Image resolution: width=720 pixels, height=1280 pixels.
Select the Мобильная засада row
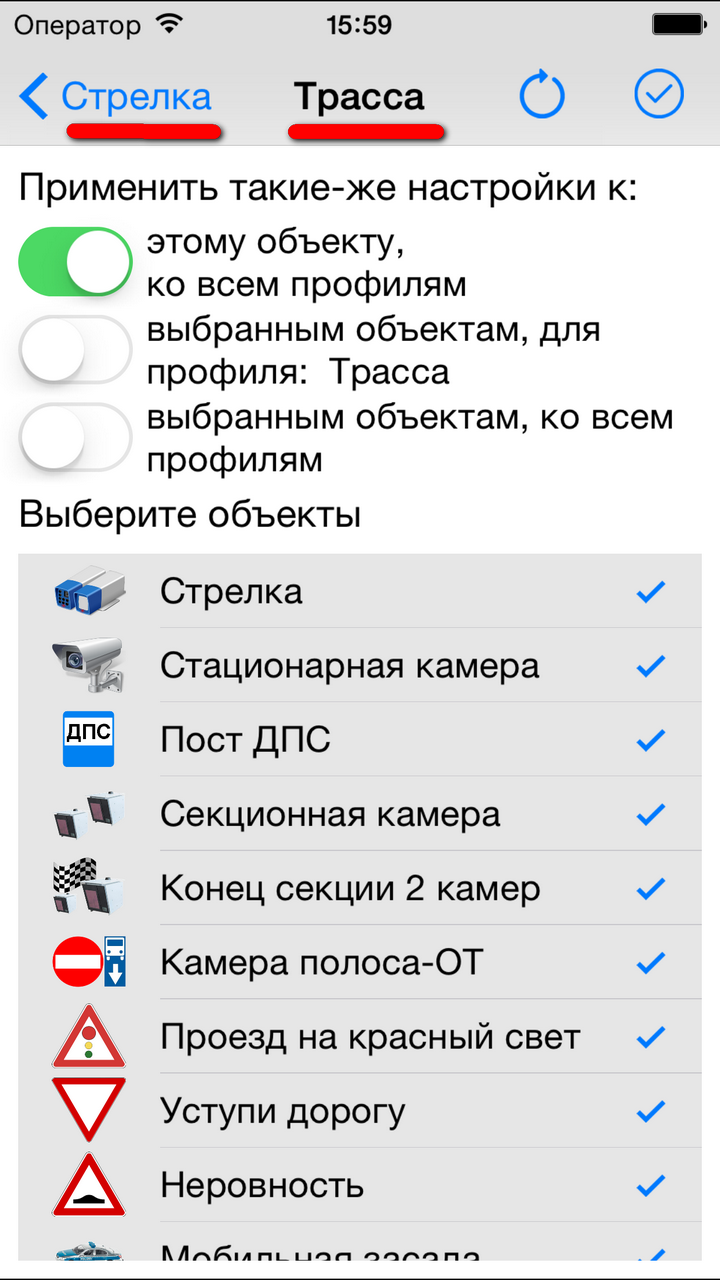click(x=360, y=1248)
